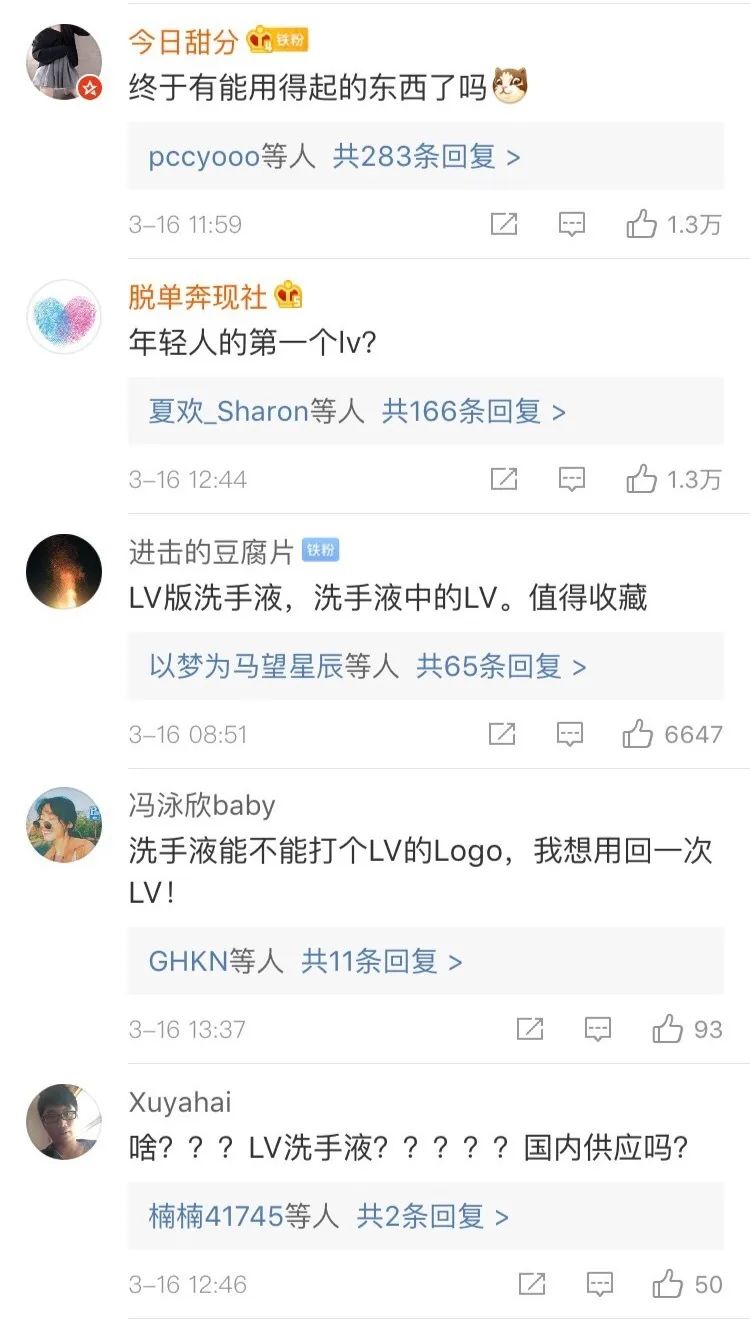The image size is (750, 1320).
Task: Share the comment by 今日甜分
Action: tap(504, 224)
